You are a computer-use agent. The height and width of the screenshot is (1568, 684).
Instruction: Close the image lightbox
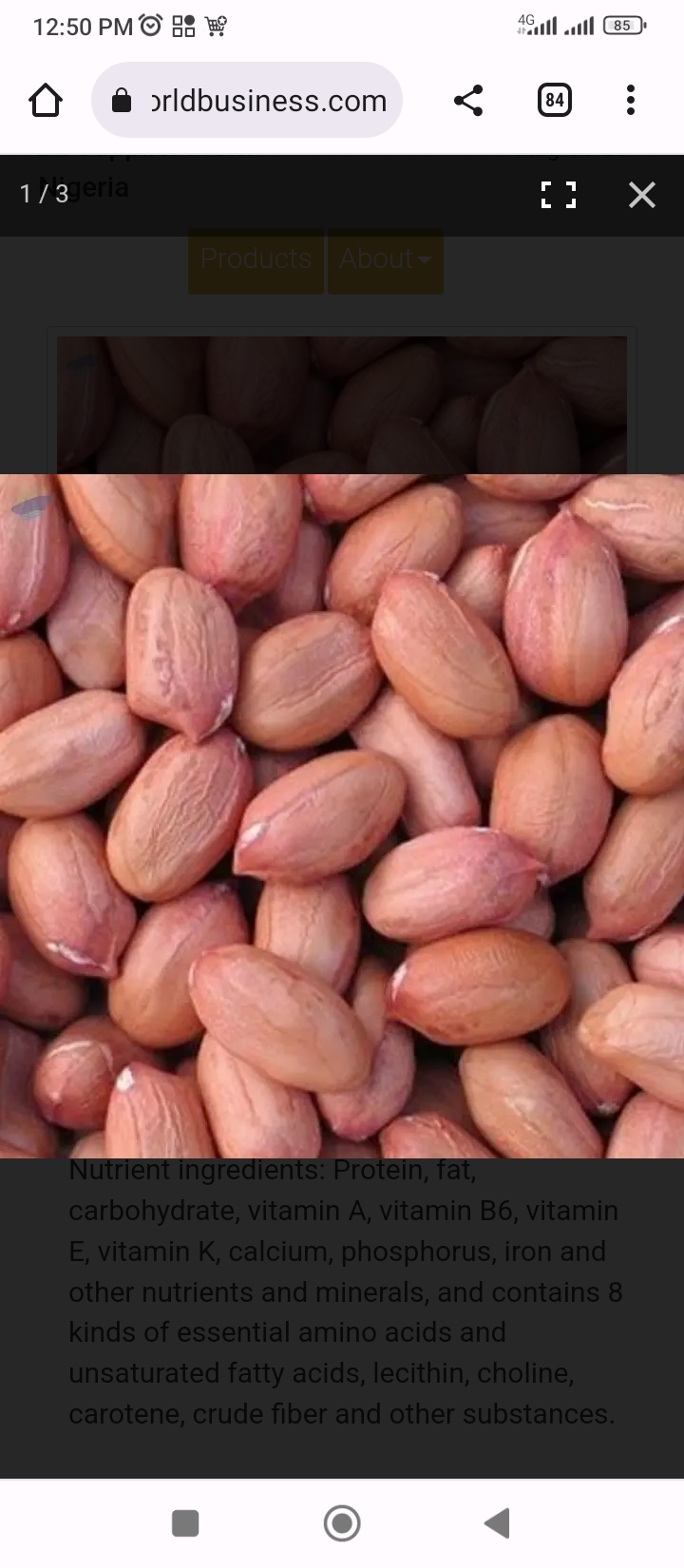(642, 195)
